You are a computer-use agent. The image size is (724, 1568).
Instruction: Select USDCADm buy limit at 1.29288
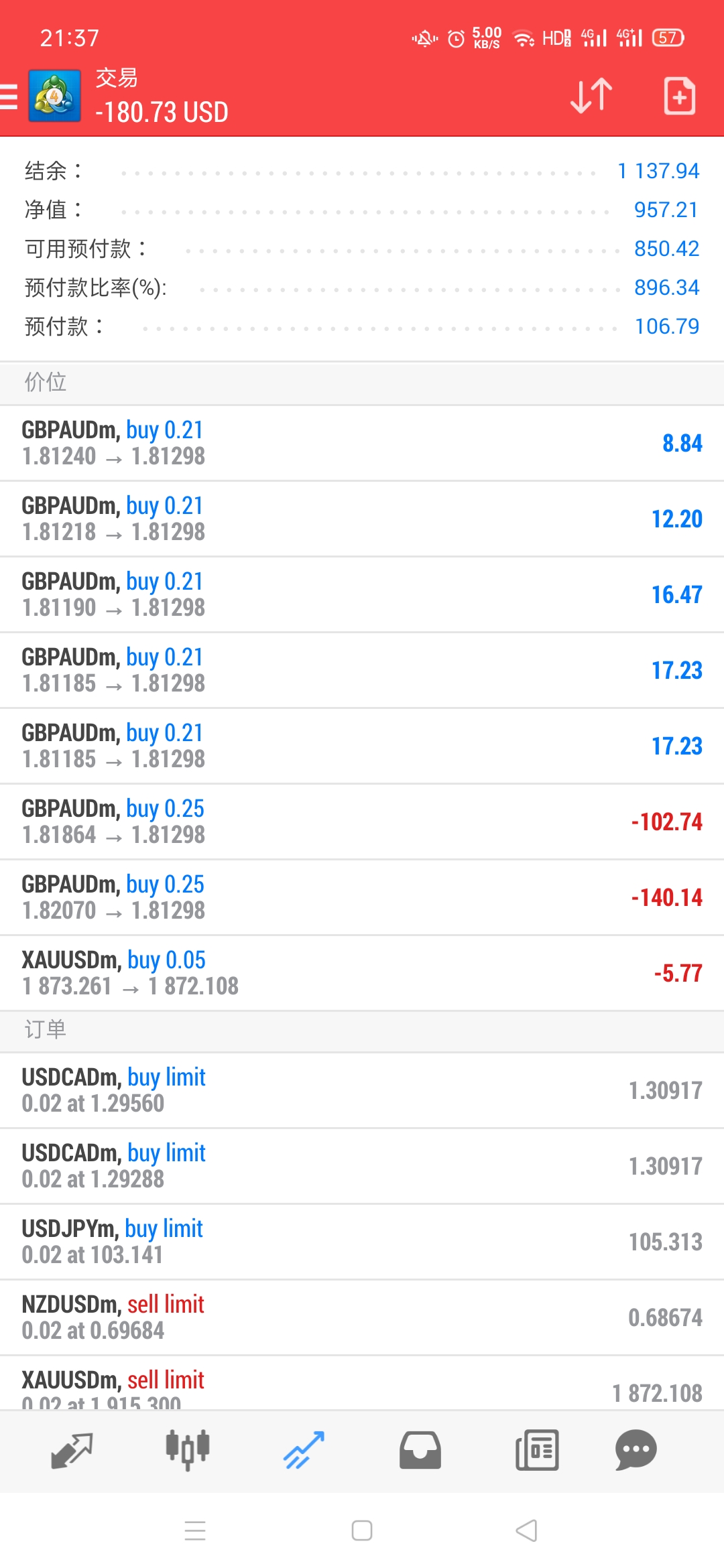pos(362,1166)
